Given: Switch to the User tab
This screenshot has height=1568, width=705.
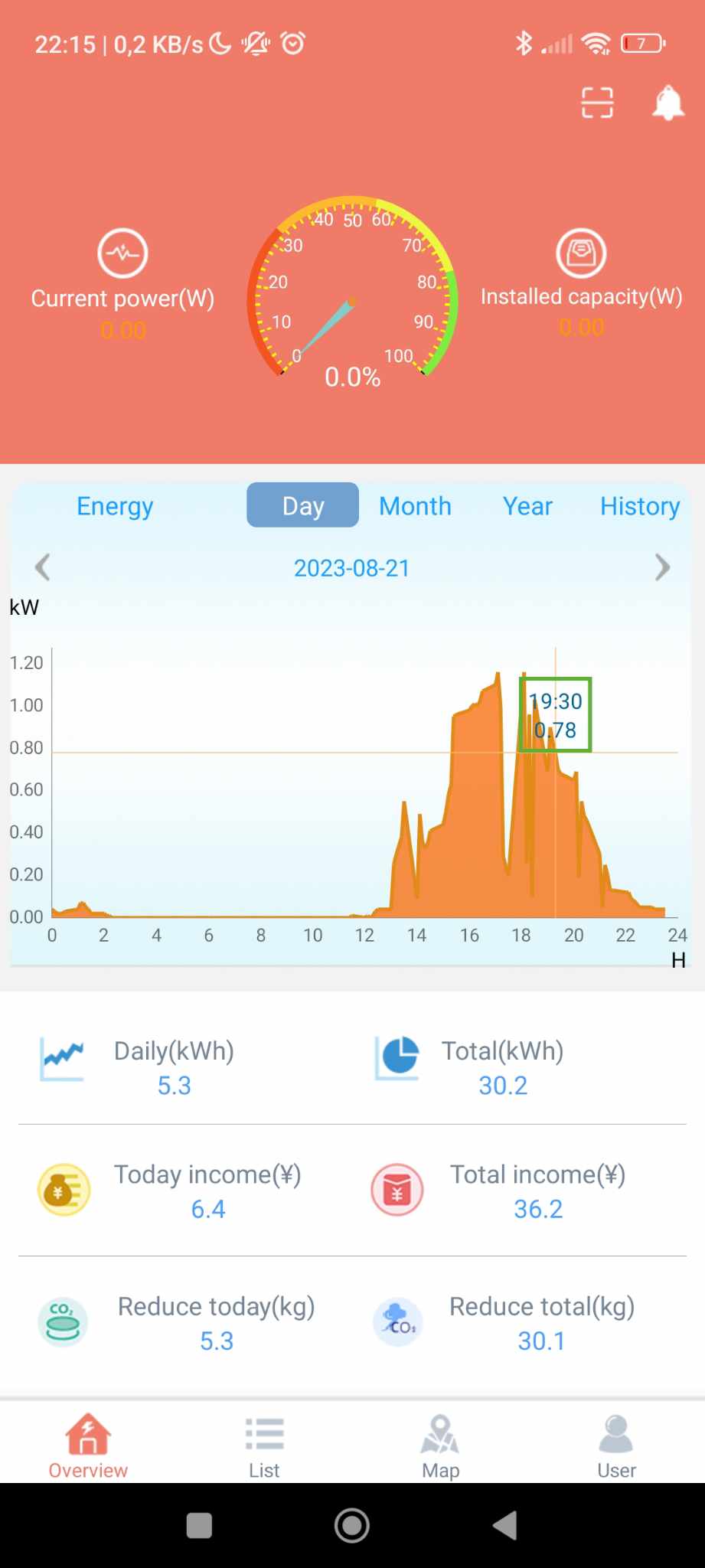Looking at the screenshot, I should point(616,1446).
